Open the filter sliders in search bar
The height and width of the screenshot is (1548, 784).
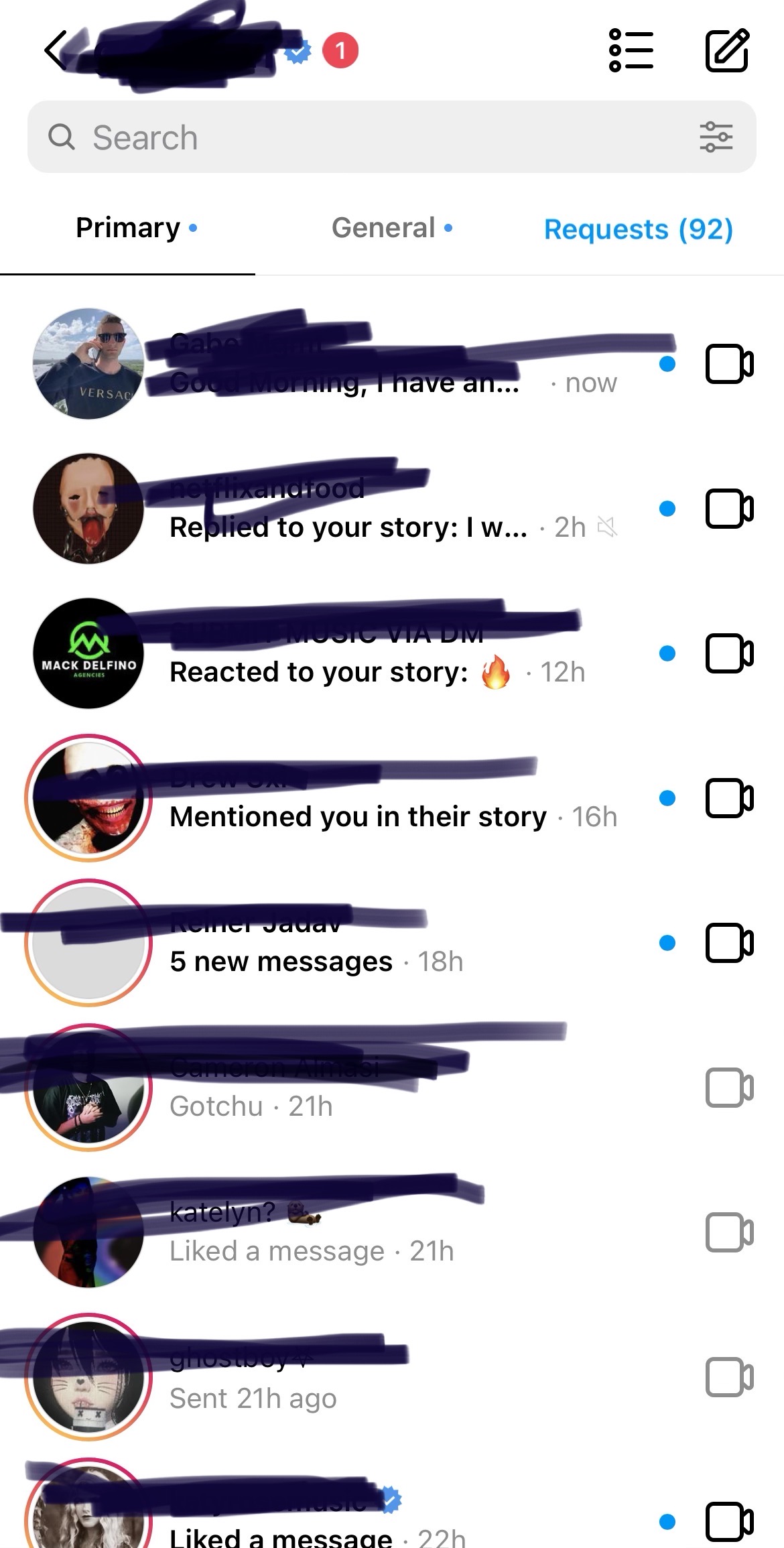(716, 137)
